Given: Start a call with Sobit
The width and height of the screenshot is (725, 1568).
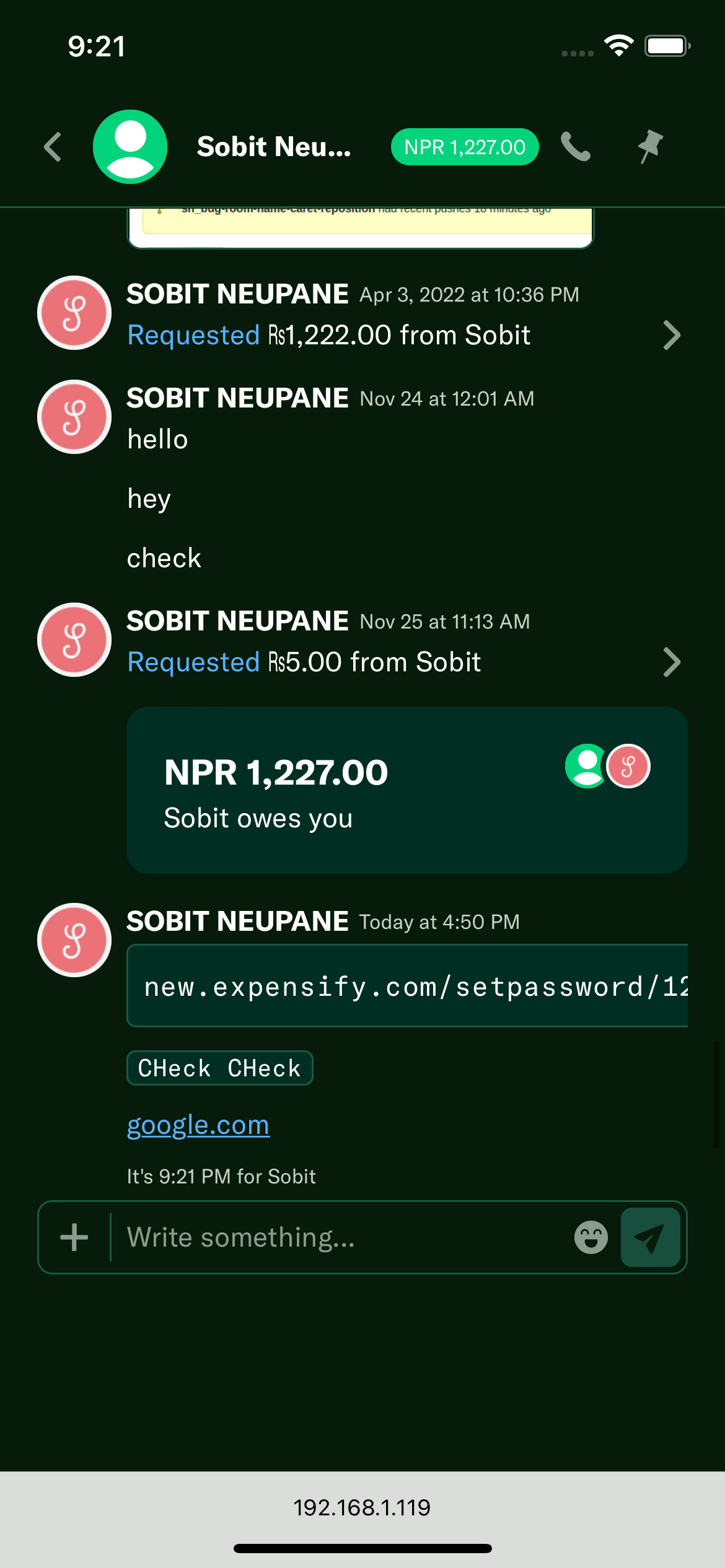Looking at the screenshot, I should (576, 147).
